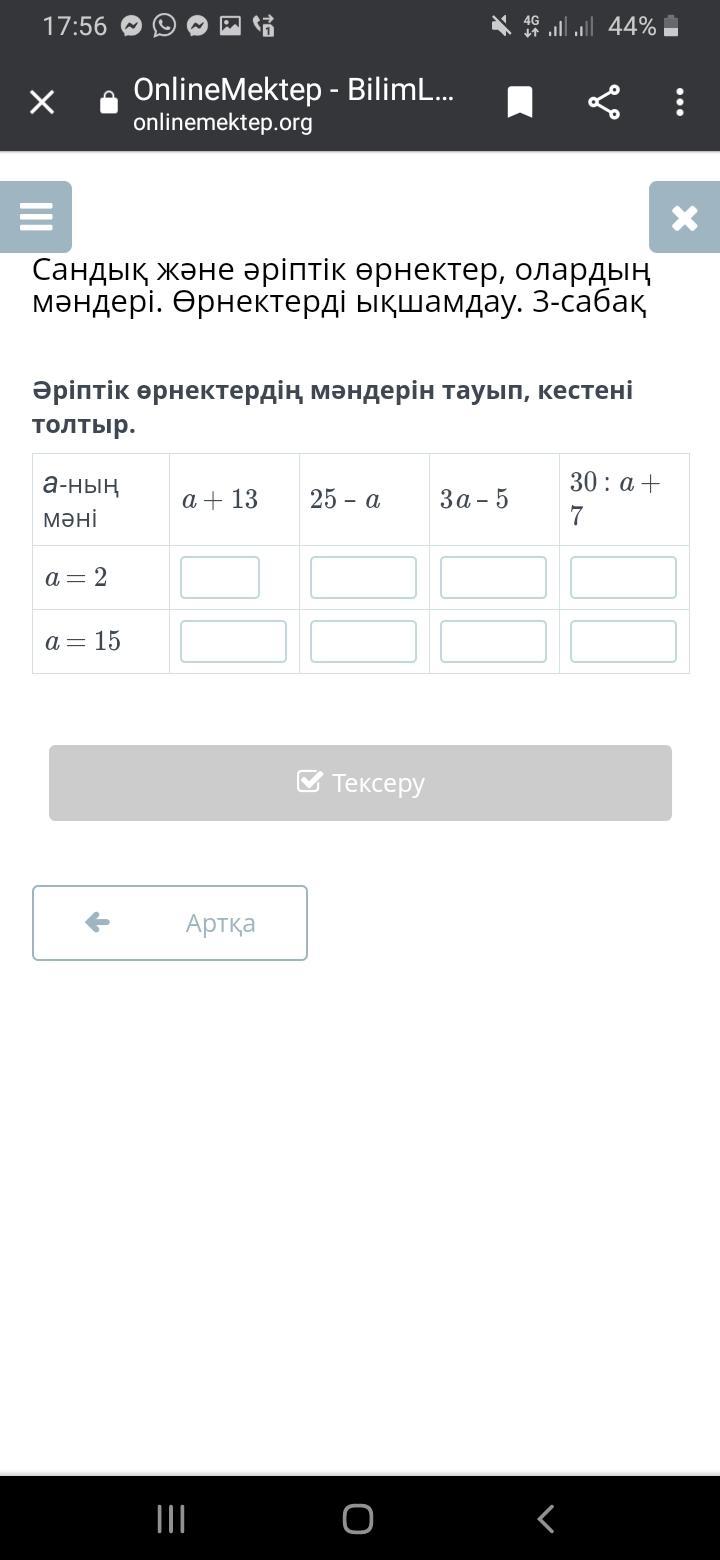Viewport: 720px width, 1560px height.
Task: Bookmark this OnlineMektep page
Action: coord(520,102)
